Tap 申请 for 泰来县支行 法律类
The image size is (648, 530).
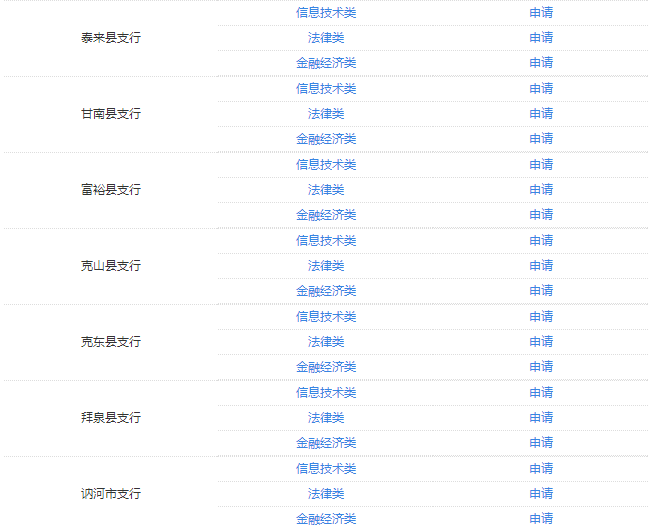541,38
